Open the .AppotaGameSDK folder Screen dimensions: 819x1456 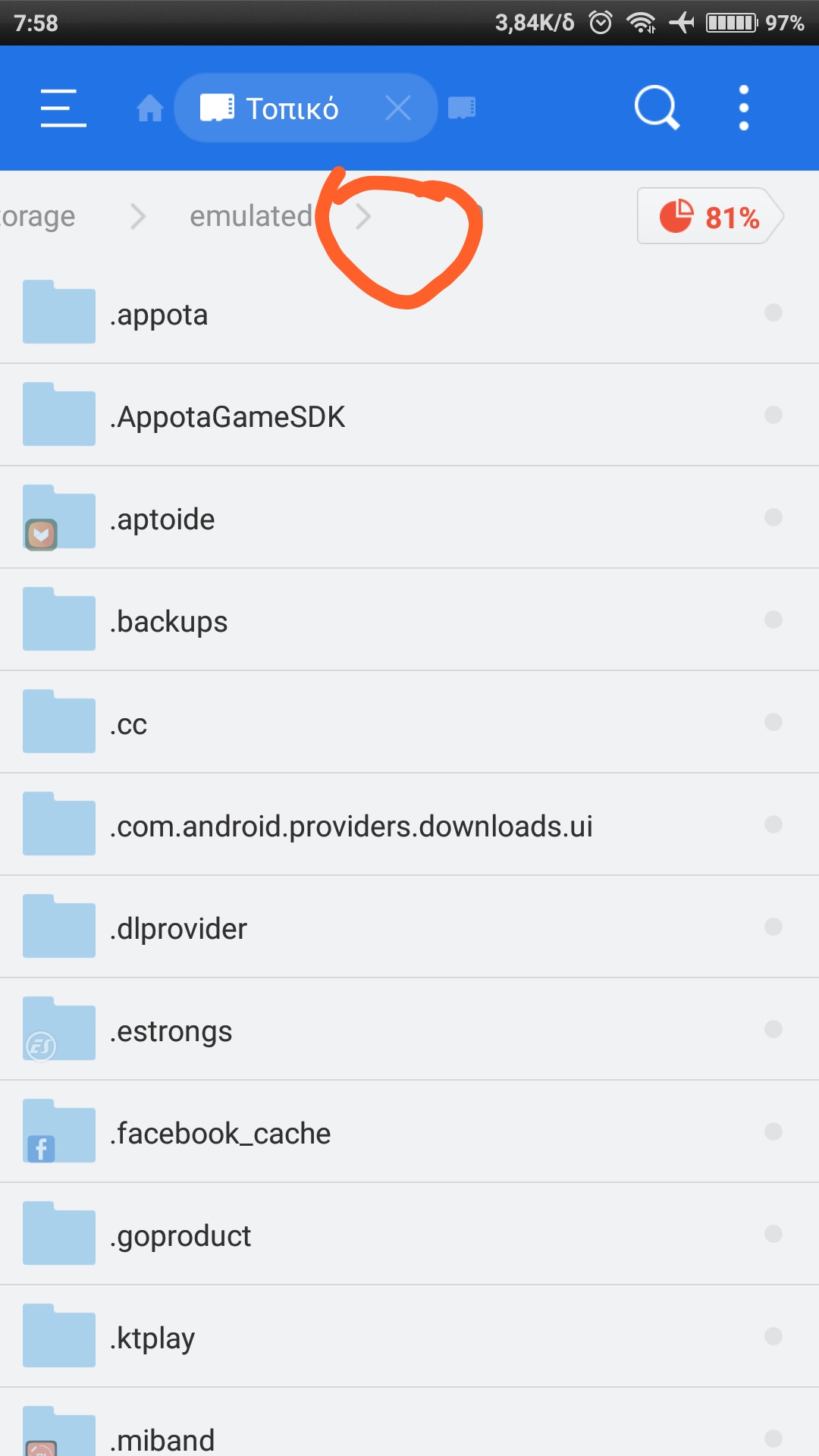(409, 416)
